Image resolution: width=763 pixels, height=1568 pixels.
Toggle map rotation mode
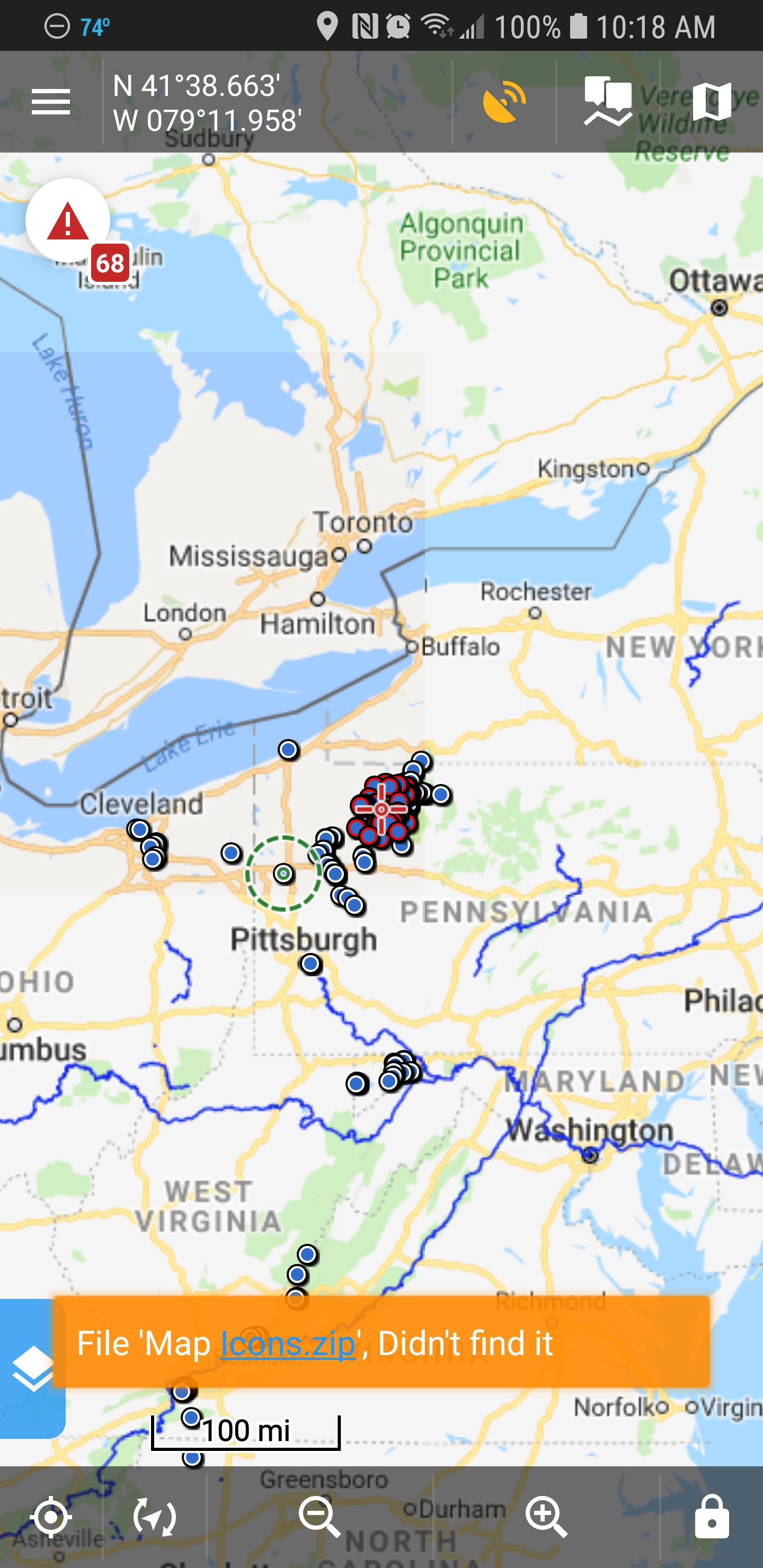pyautogui.click(x=155, y=1517)
